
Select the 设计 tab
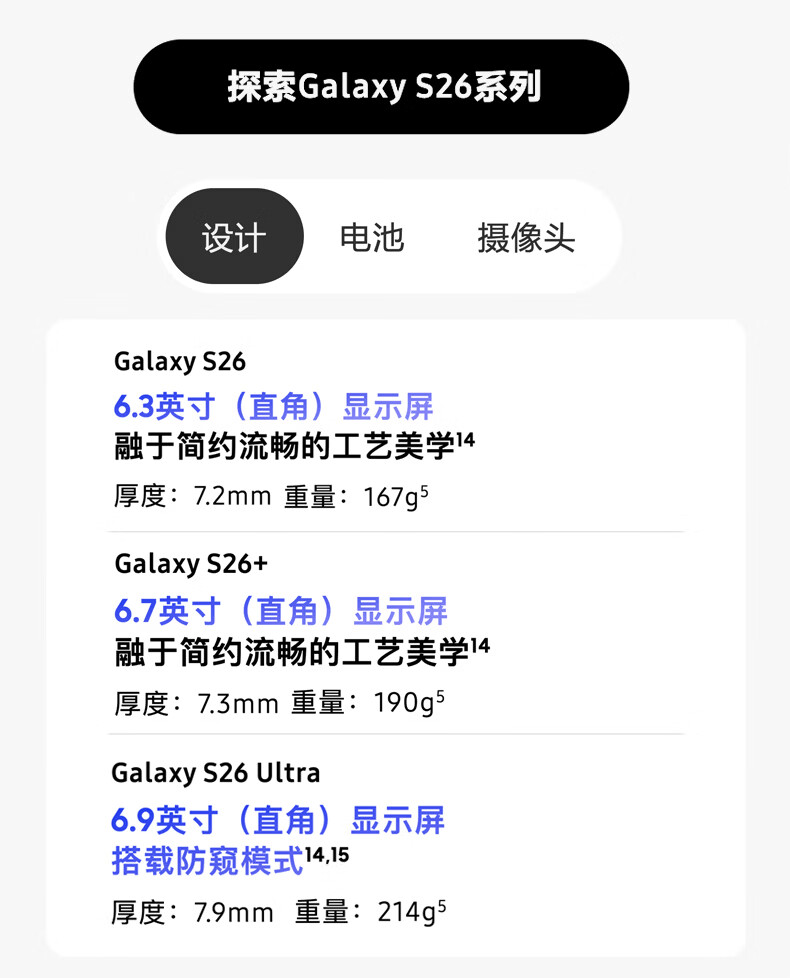234,236
